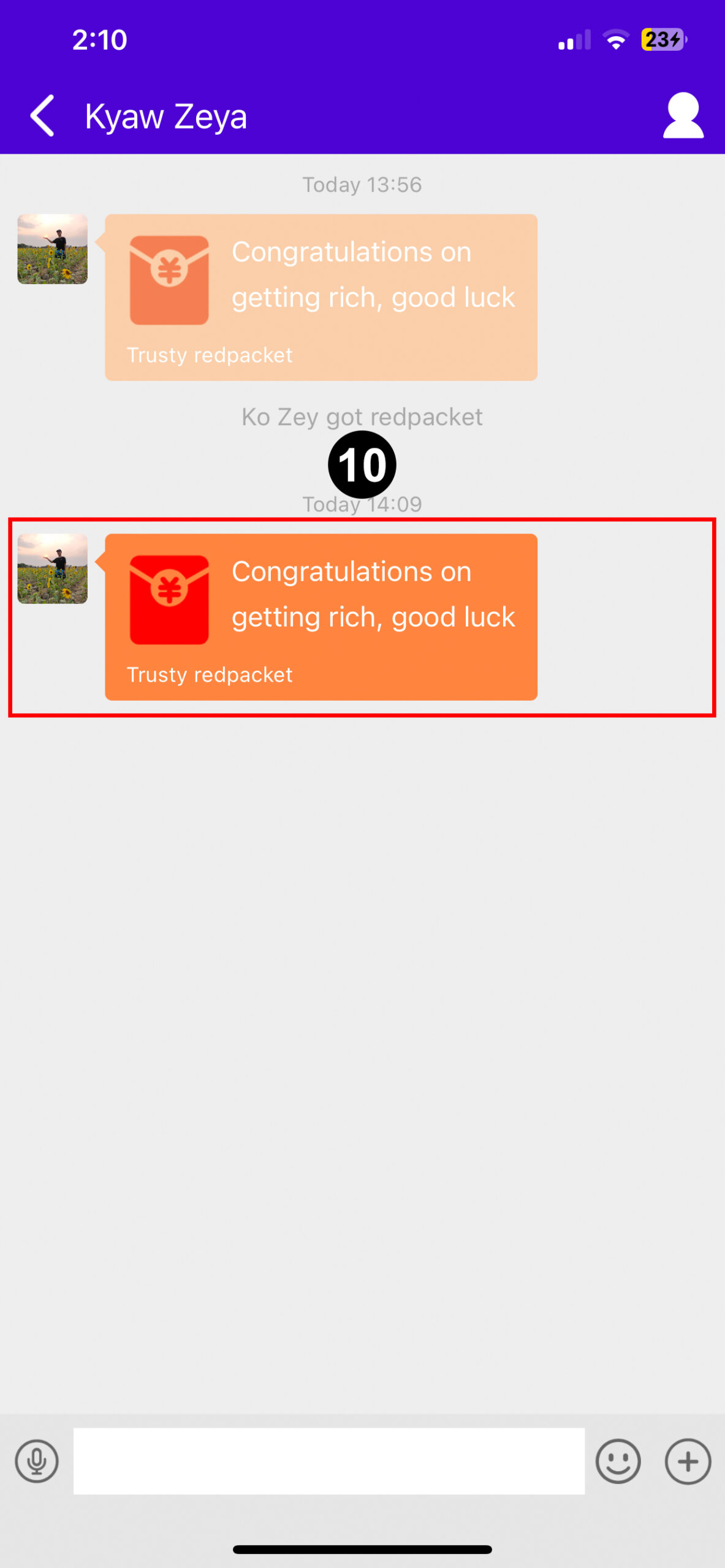Screen dimensions: 725x1568
Task: Open the 13:56 Trusty redpacket
Action: [321, 297]
